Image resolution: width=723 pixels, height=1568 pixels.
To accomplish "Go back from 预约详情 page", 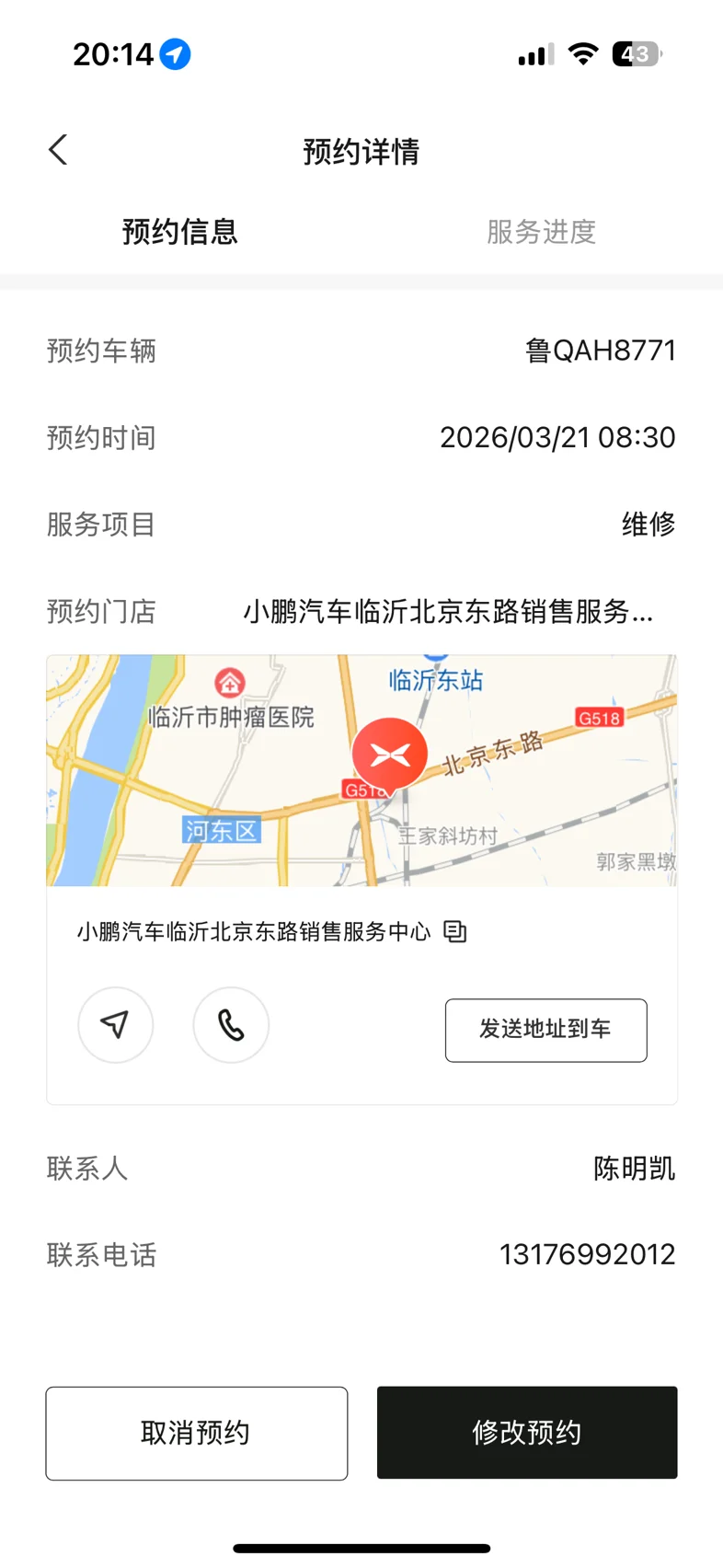I will click(58, 150).
